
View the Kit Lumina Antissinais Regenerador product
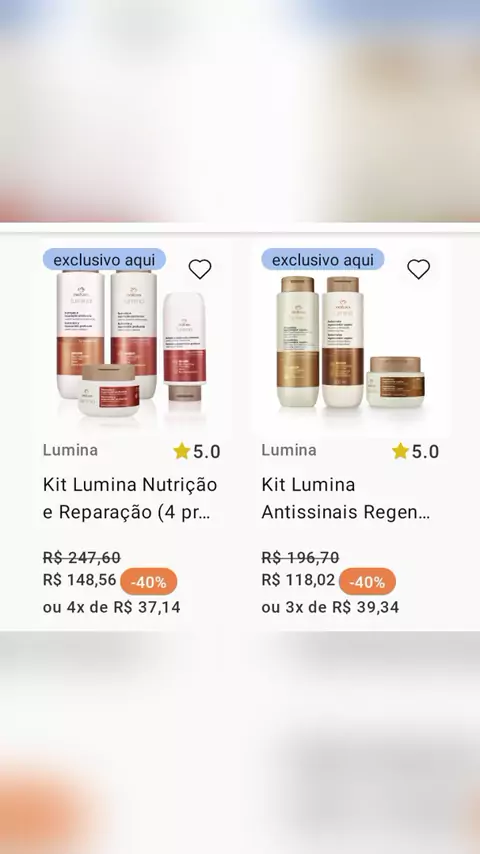point(346,498)
